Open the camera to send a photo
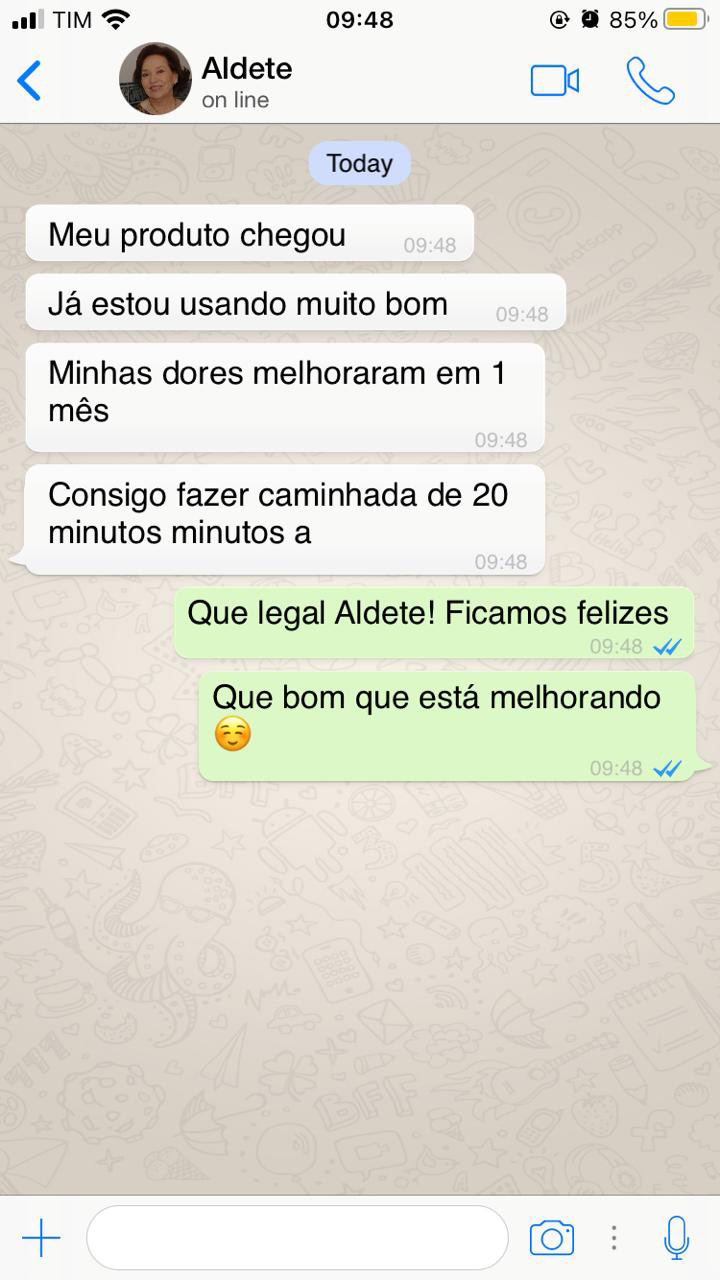The height and width of the screenshot is (1280, 720). tap(552, 1238)
